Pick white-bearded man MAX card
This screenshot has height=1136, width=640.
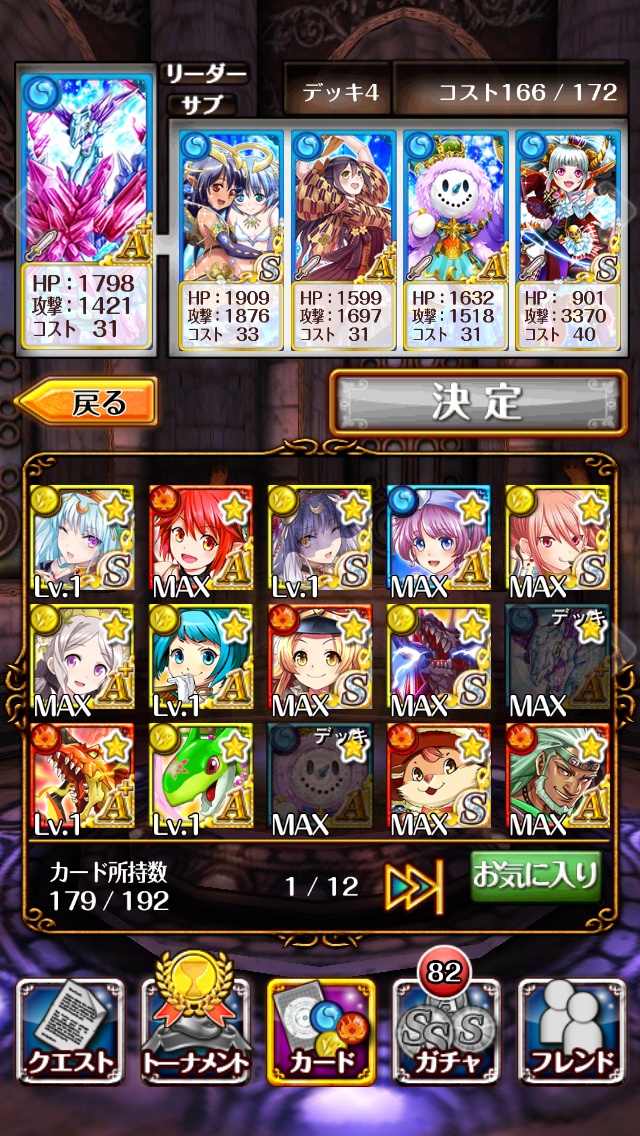pyautogui.click(x=558, y=780)
